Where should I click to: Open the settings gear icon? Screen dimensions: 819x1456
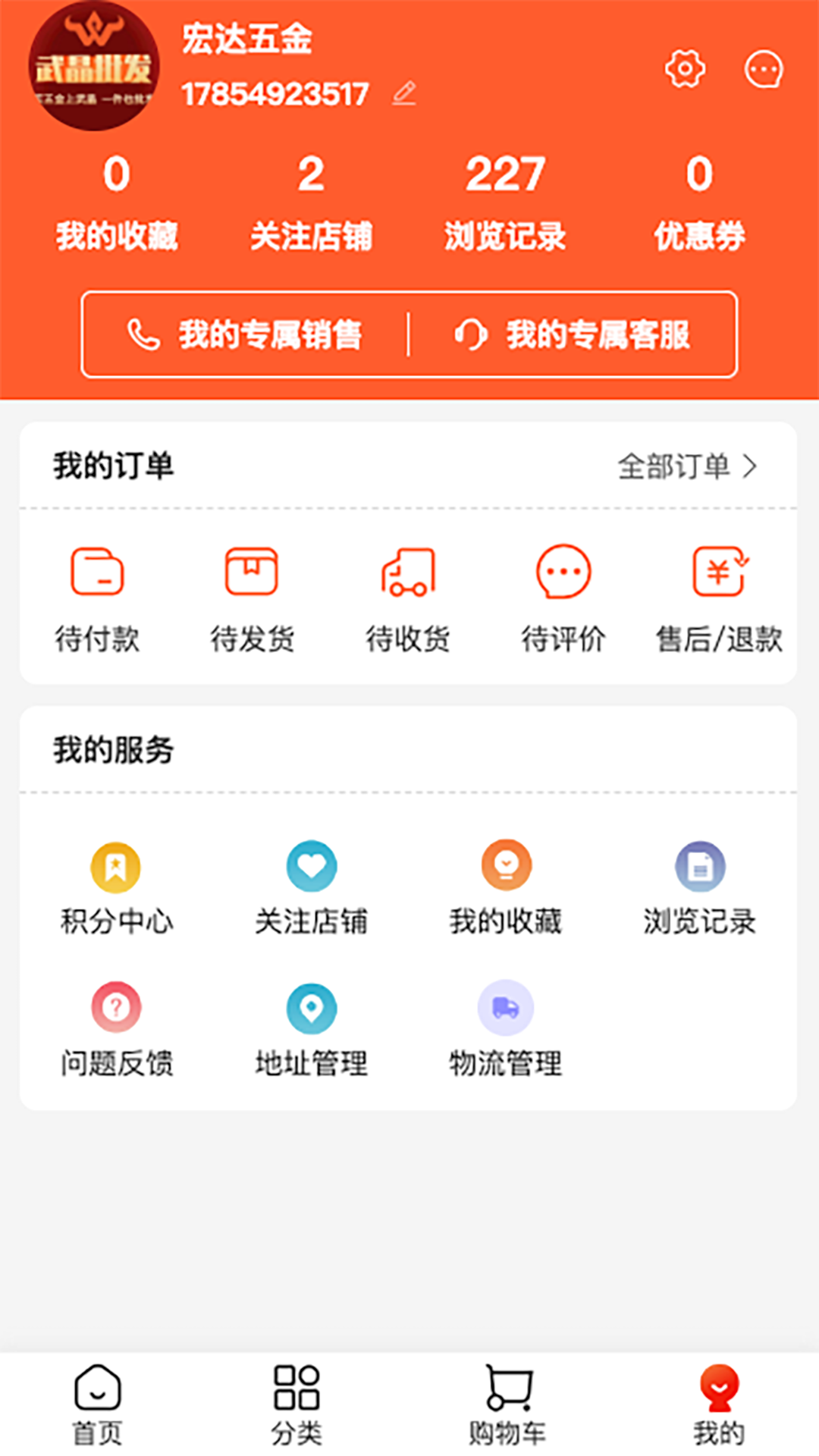pyautogui.click(x=685, y=70)
